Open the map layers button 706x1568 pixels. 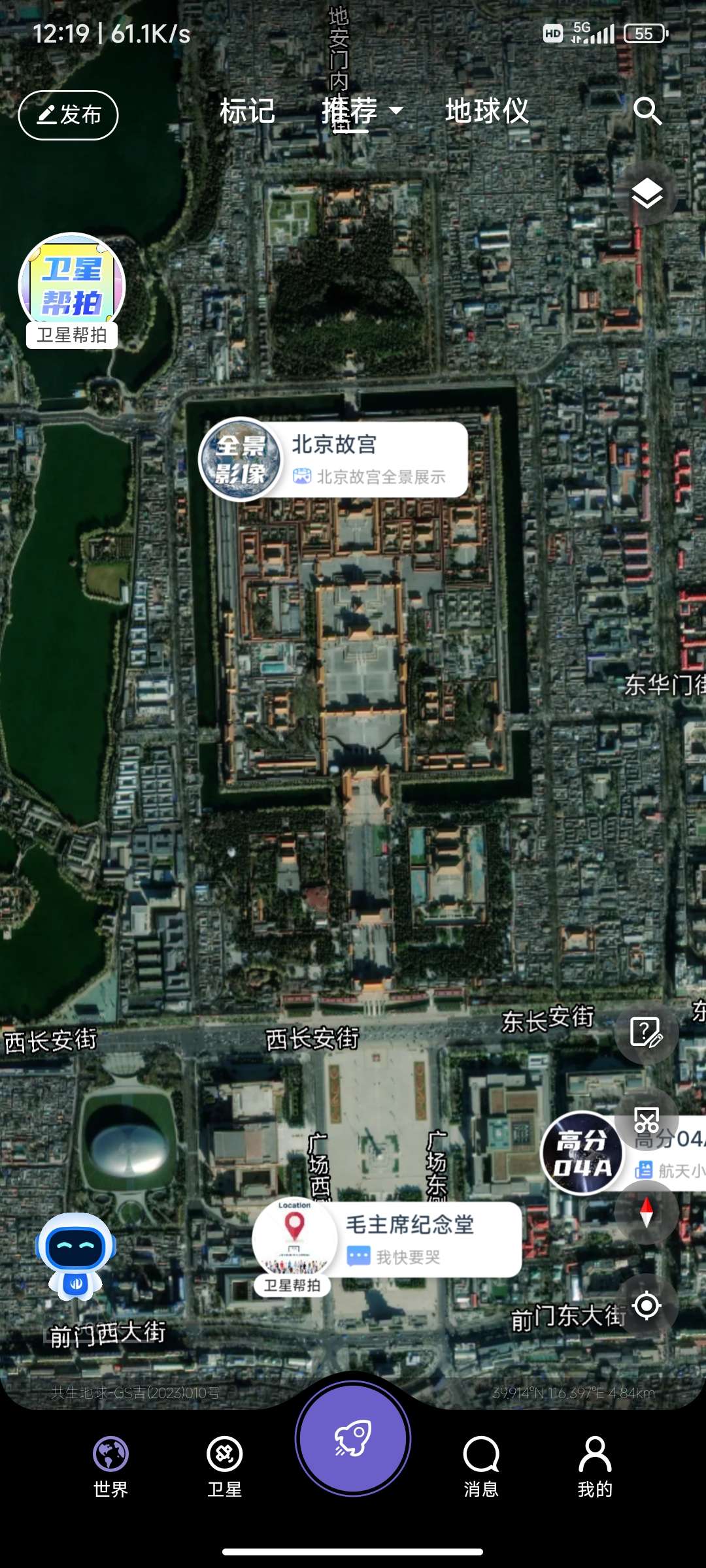coord(647,193)
